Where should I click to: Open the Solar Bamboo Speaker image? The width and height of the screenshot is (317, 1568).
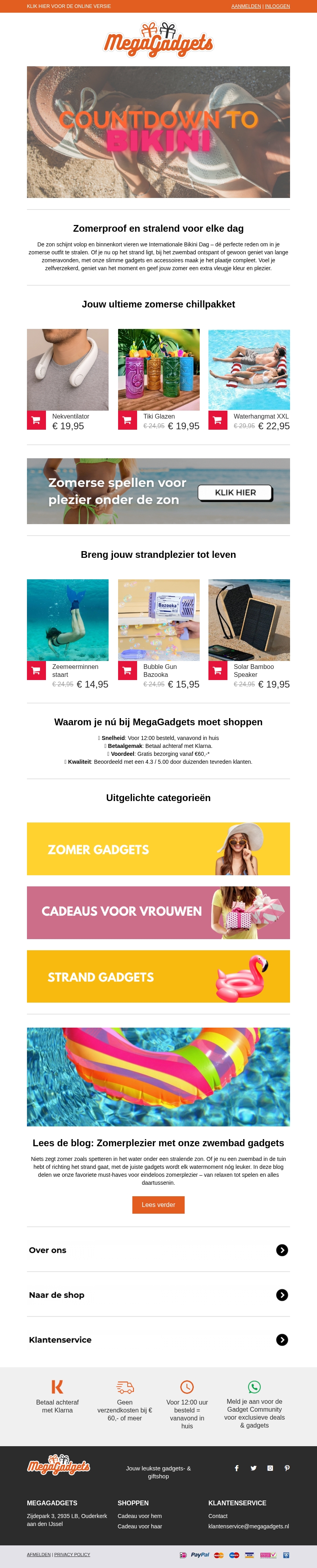[x=249, y=620]
